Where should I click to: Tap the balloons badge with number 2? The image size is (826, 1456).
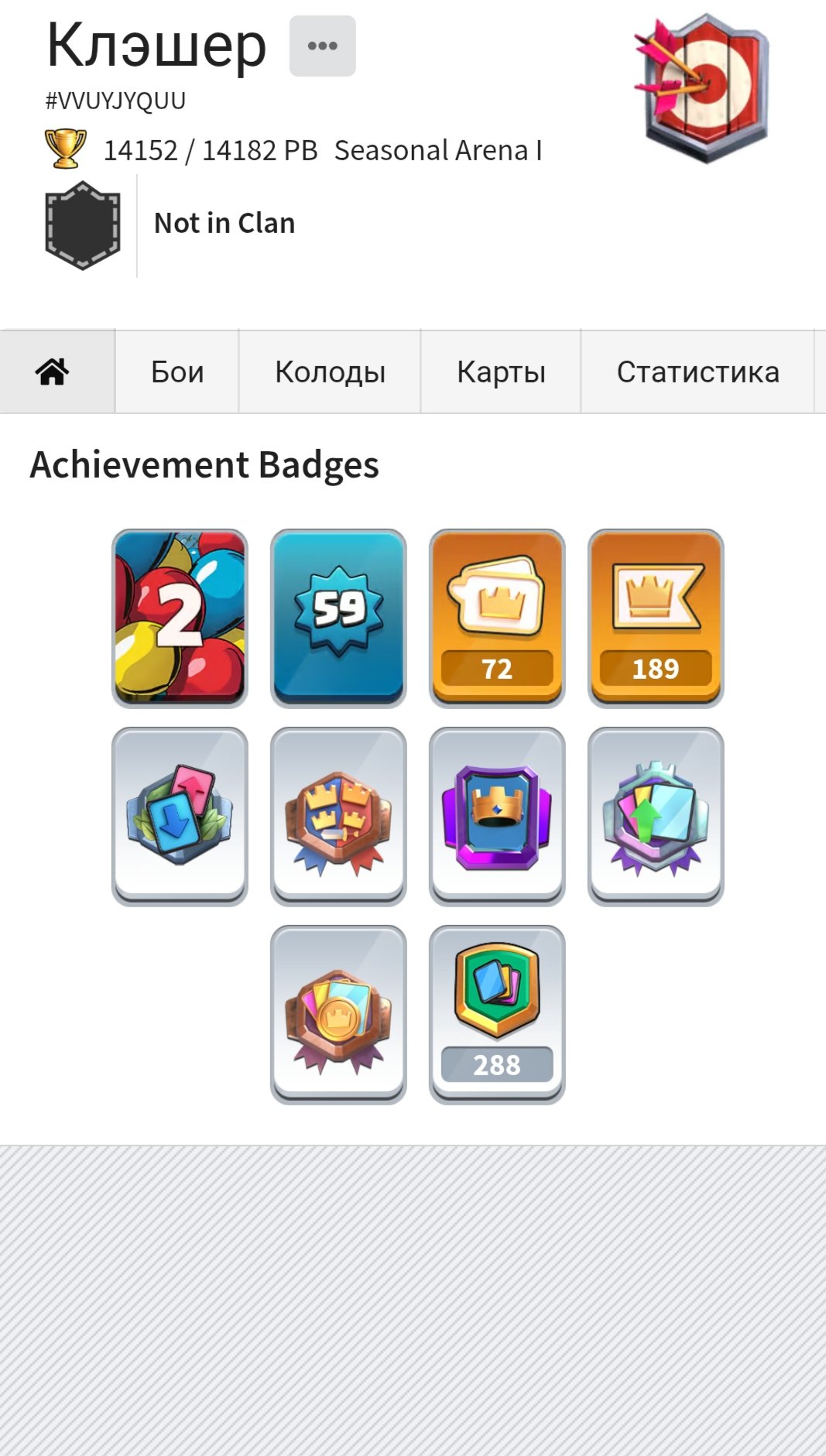[x=180, y=618]
